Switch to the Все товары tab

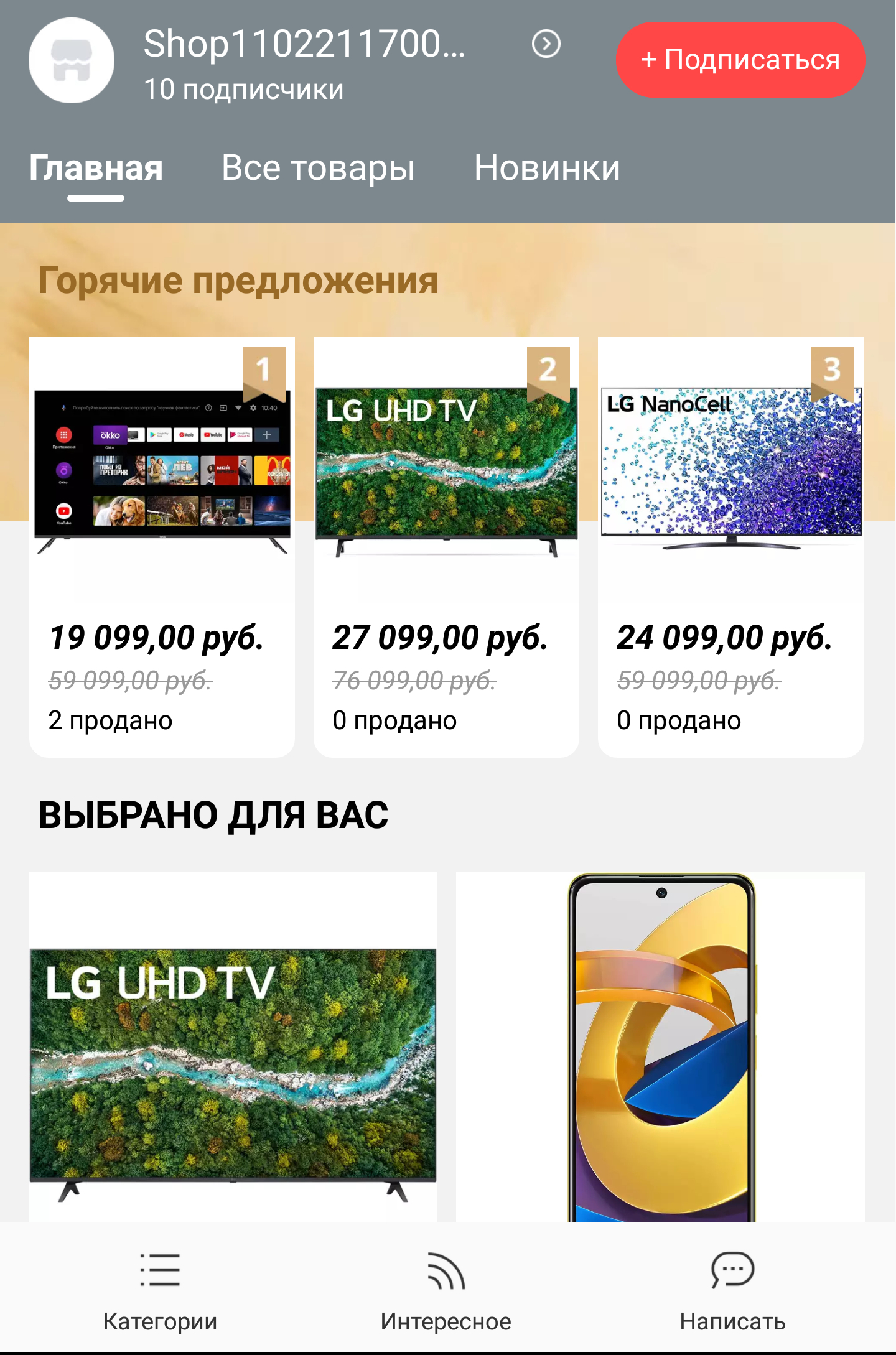click(x=318, y=168)
